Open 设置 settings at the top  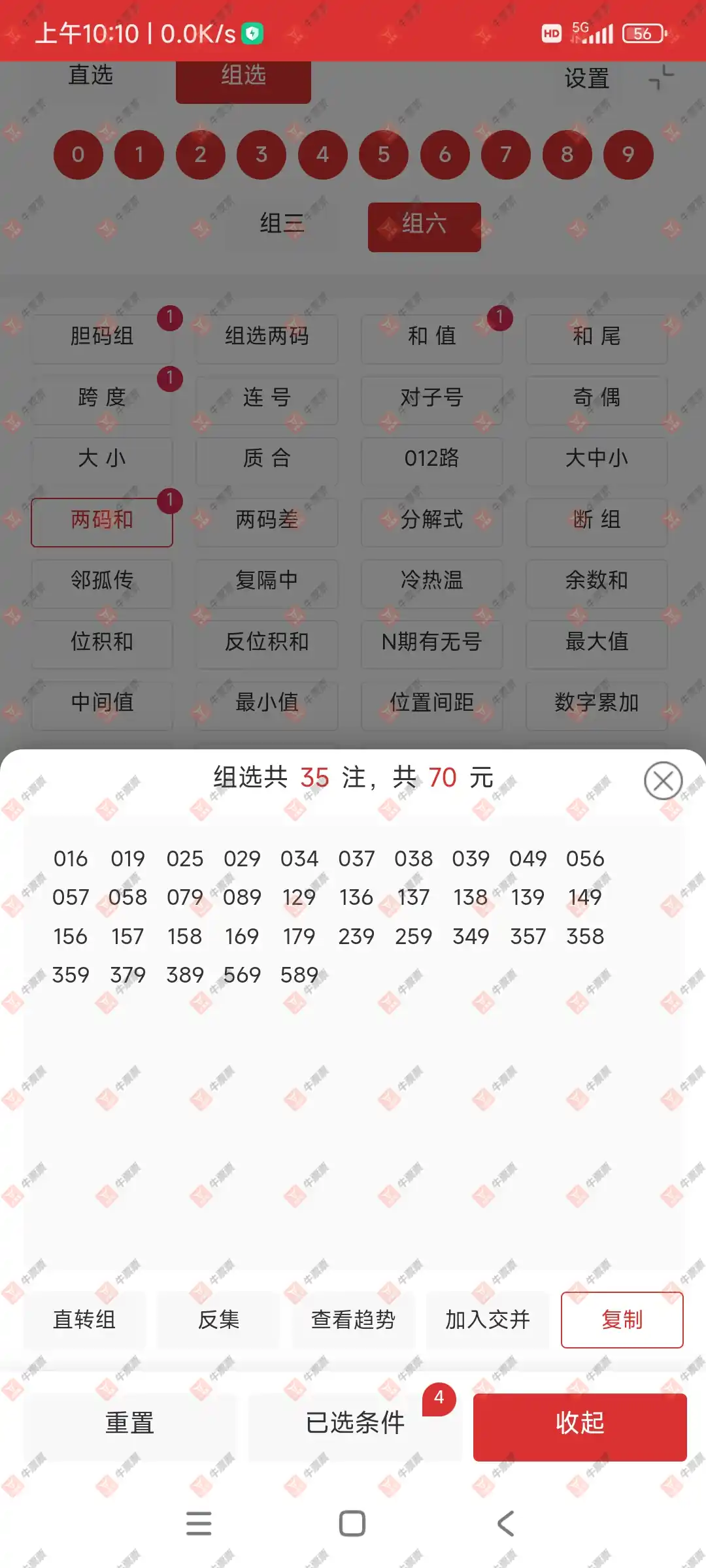point(586,78)
